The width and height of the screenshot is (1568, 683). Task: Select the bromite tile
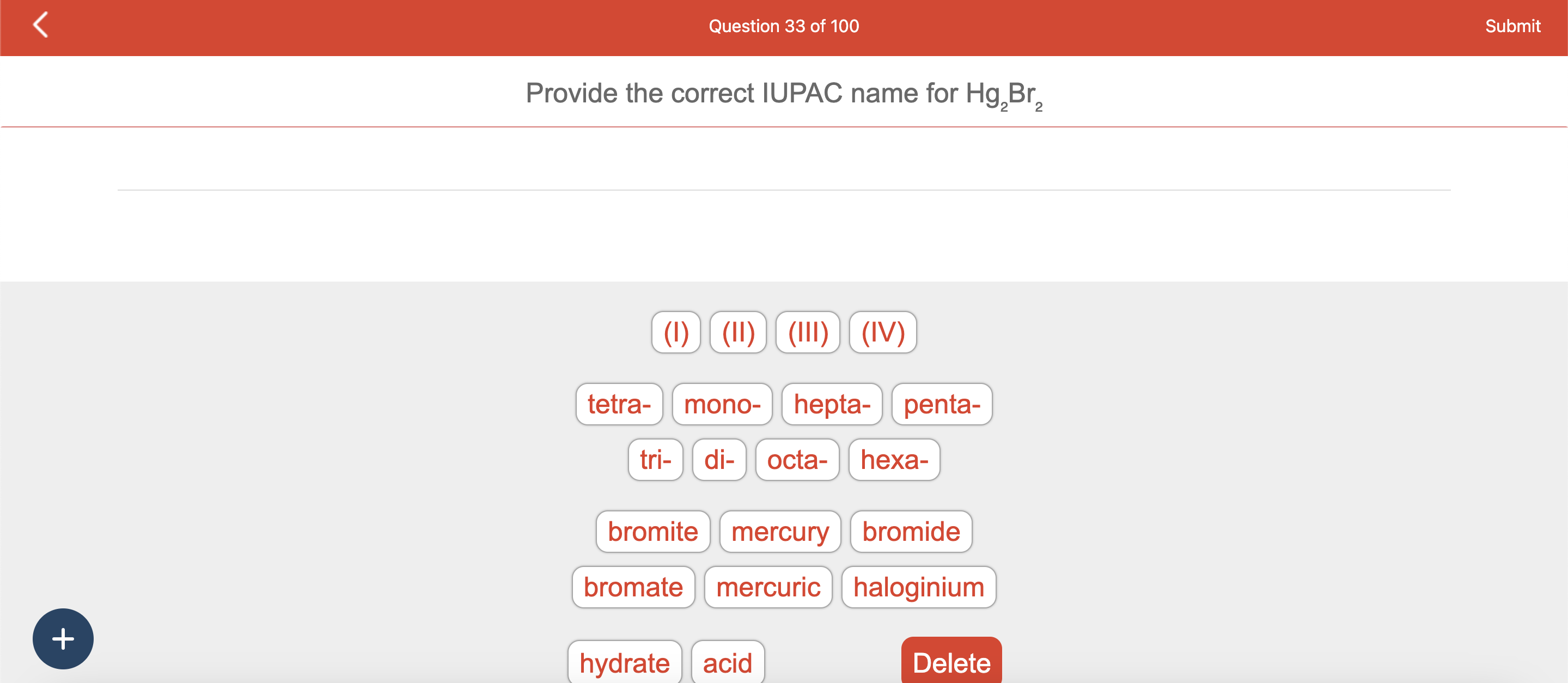click(652, 532)
